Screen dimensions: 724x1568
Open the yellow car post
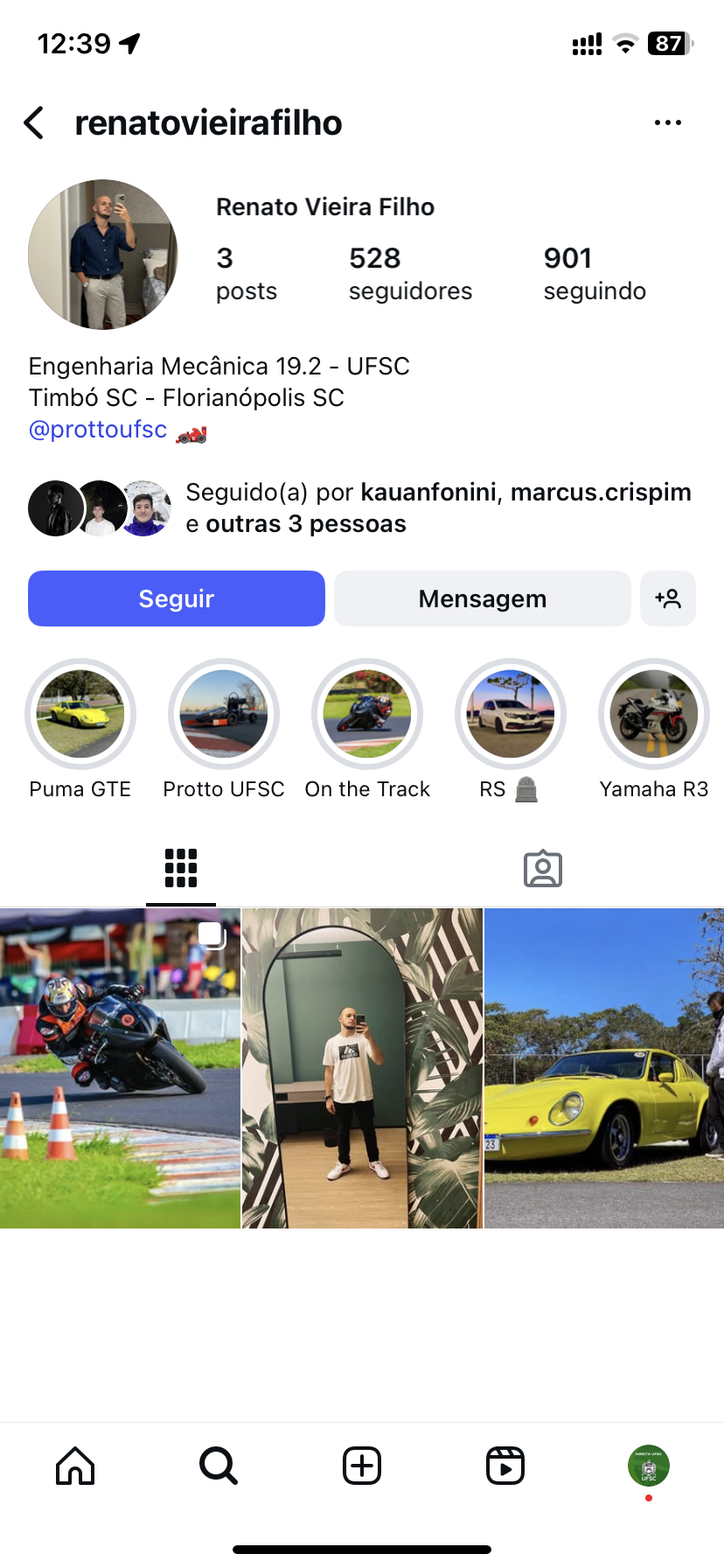click(x=604, y=1067)
